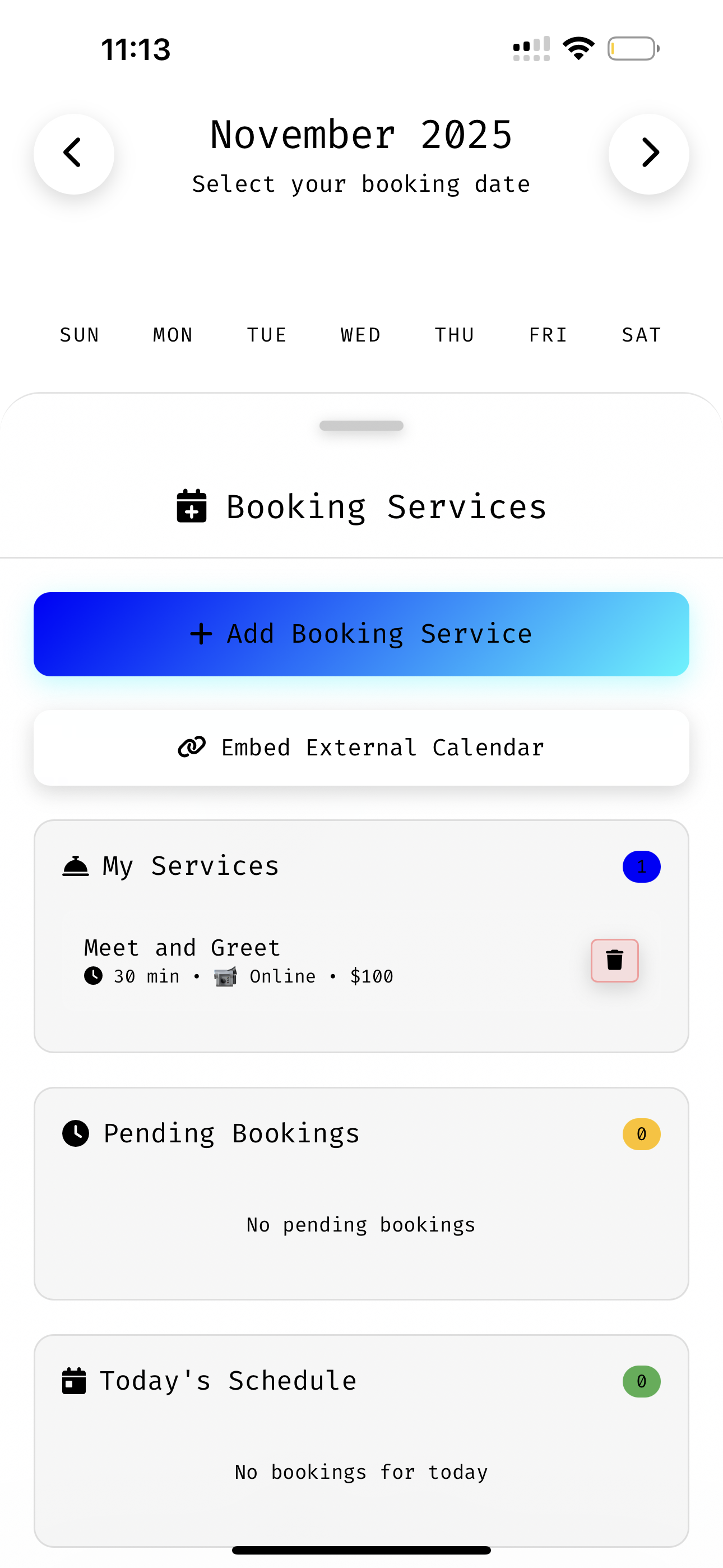Tap the yellow 0 badge on Pending Bookings
723x1568 pixels.
pos(641,1134)
